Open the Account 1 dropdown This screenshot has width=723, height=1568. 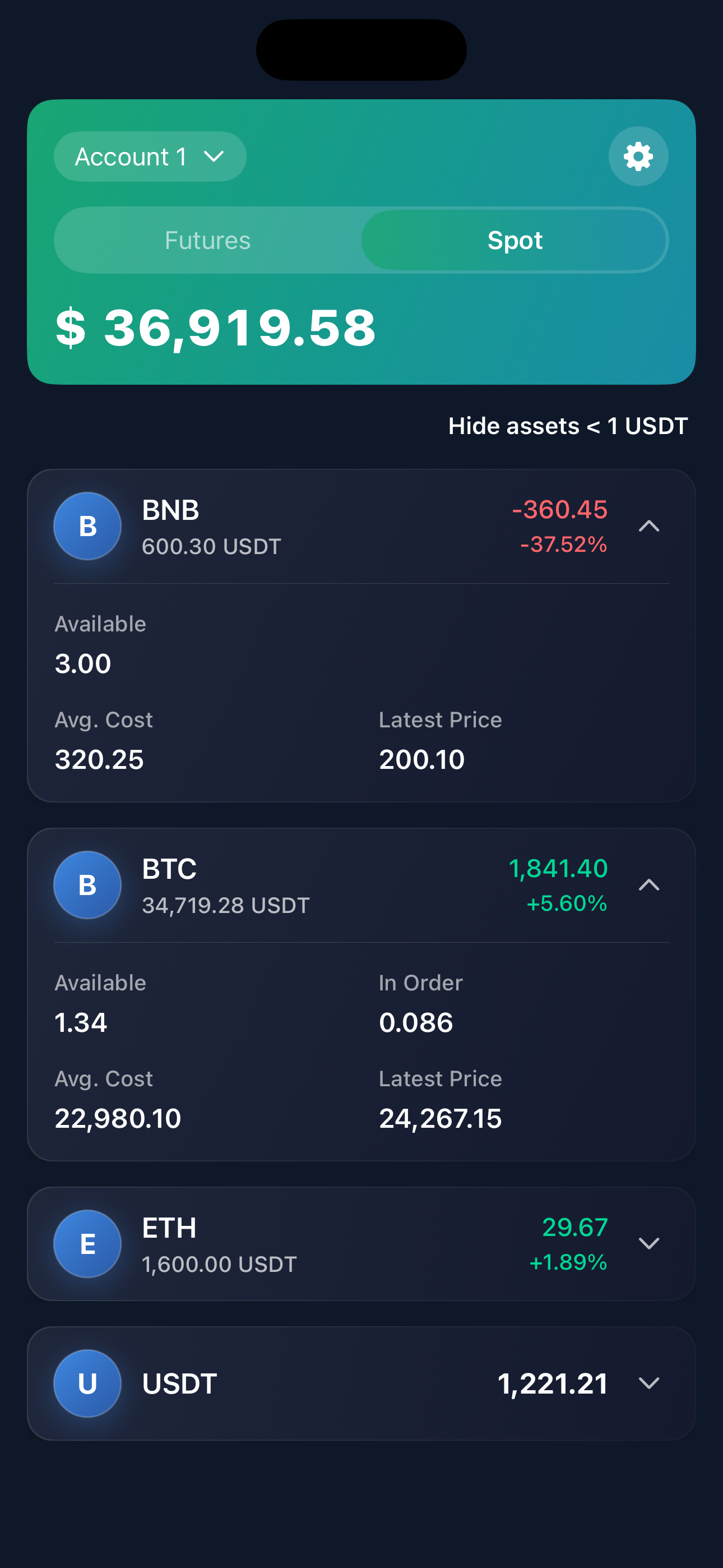[150, 157]
